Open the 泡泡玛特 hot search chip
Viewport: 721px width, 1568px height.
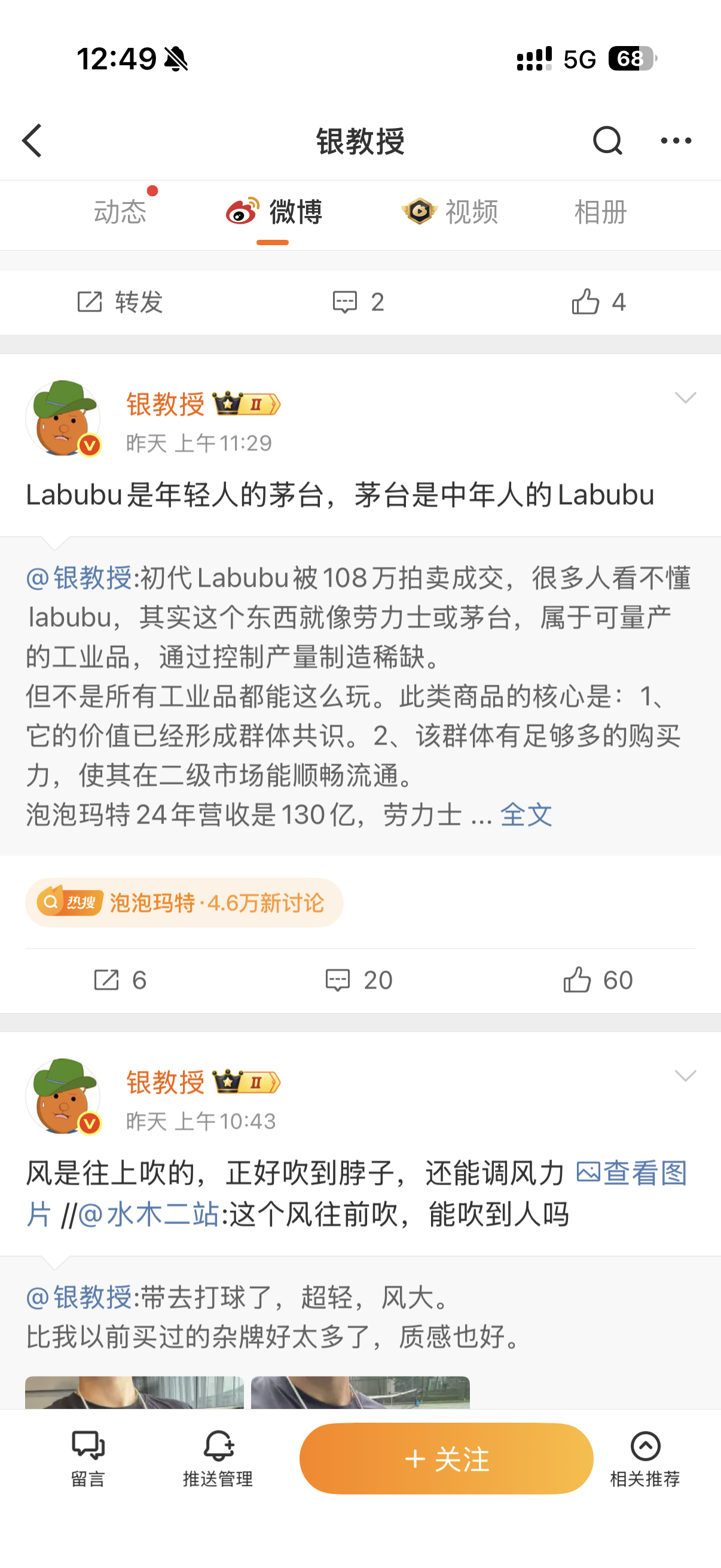point(184,902)
